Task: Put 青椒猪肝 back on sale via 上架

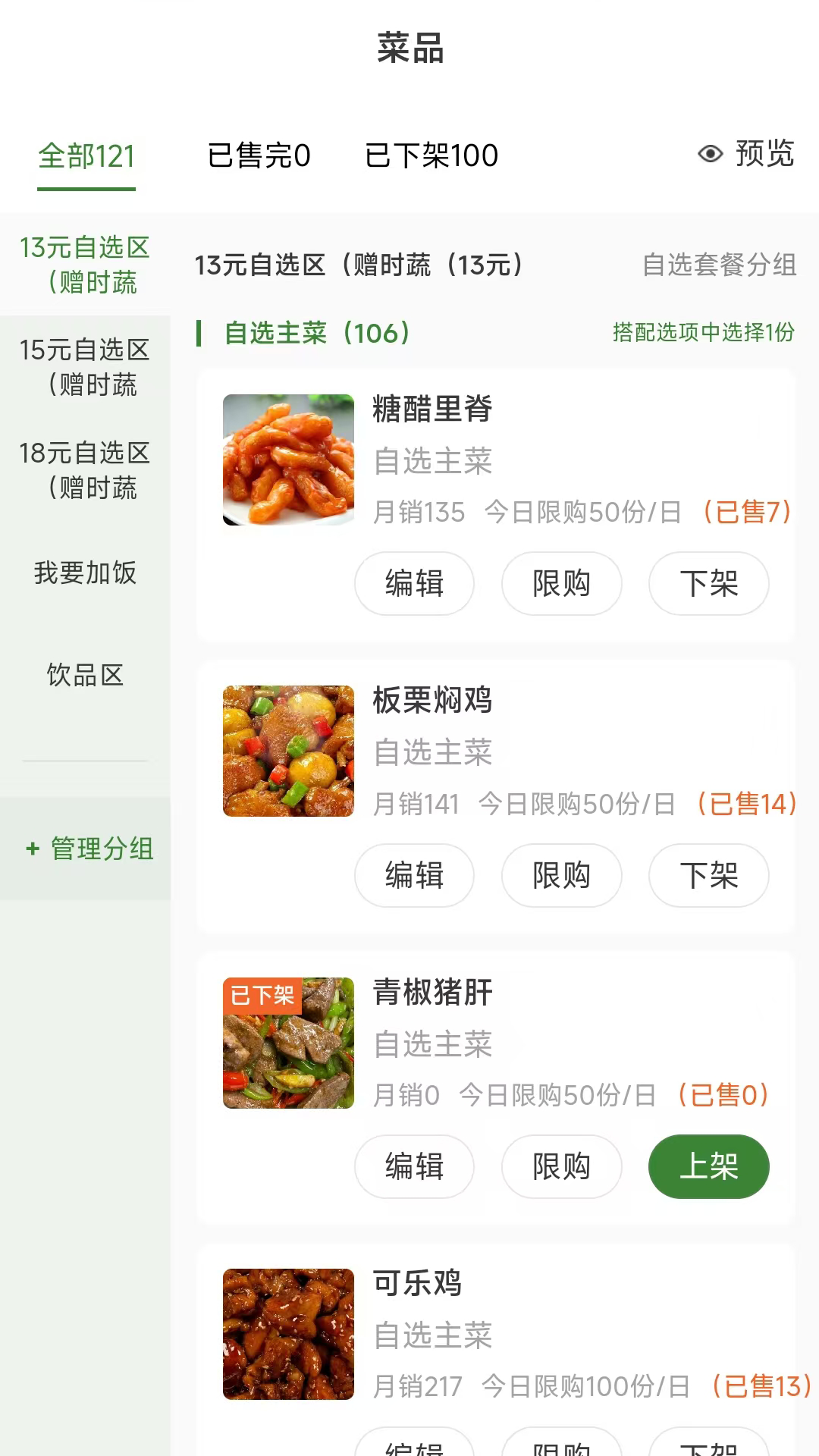Action: point(708,1167)
